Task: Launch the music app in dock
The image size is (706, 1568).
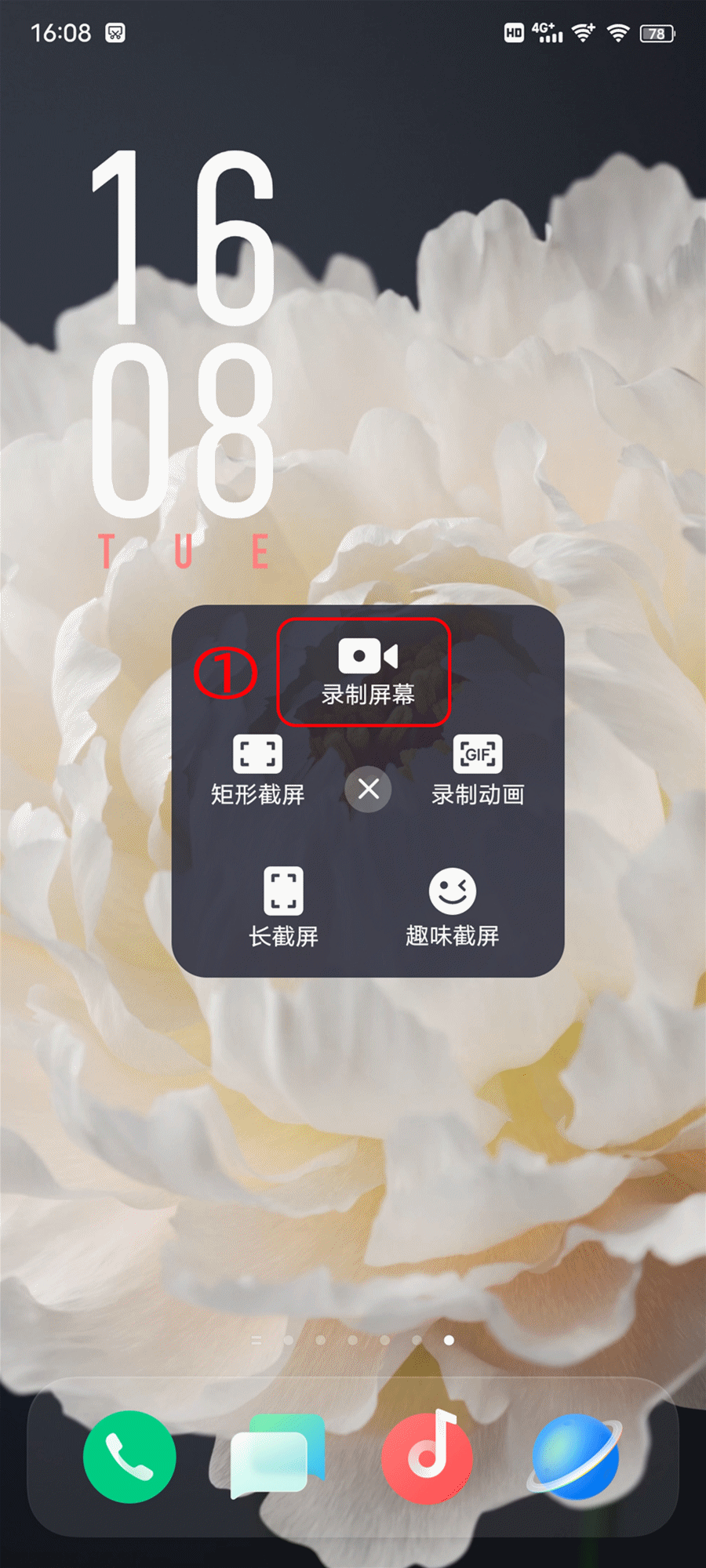Action: (x=428, y=1456)
